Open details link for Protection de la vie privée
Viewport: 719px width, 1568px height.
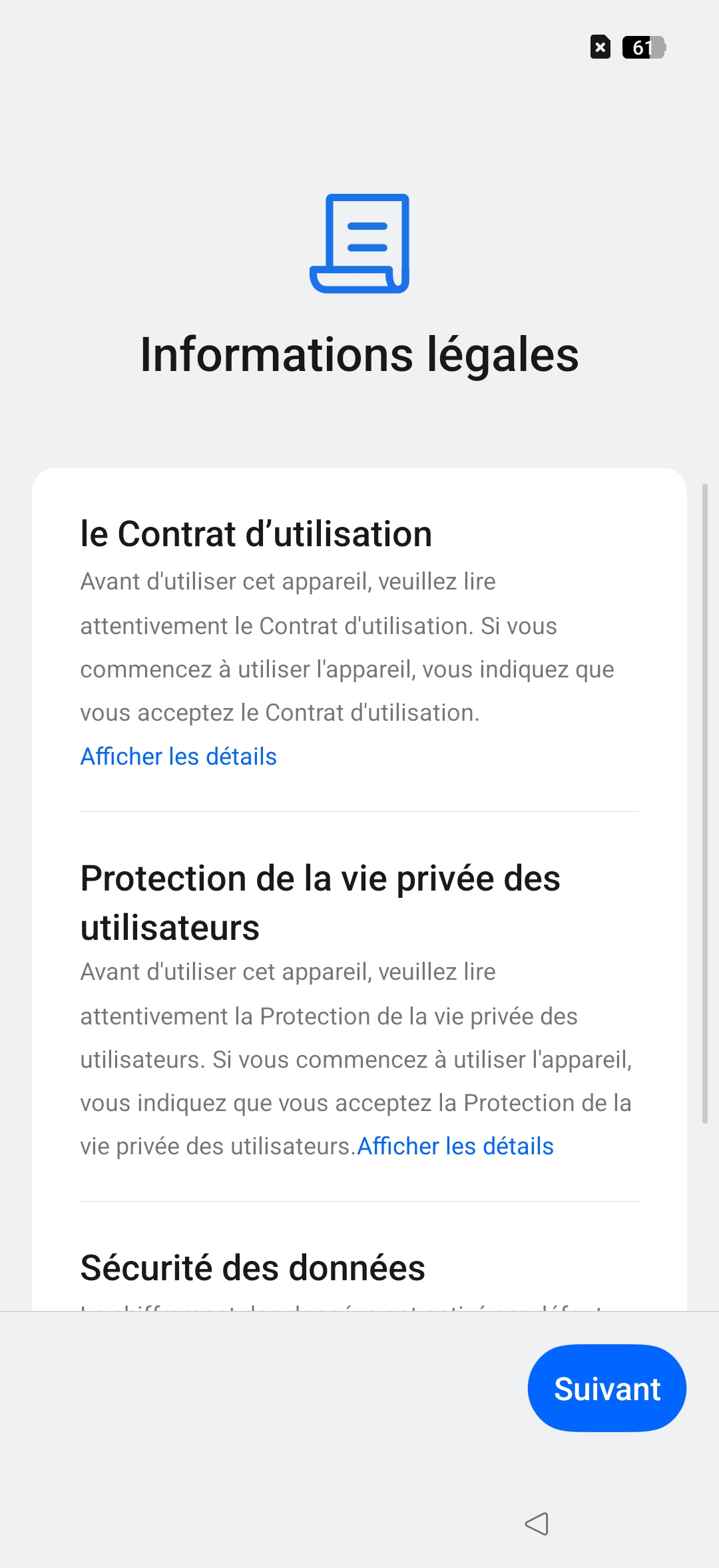[455, 1146]
